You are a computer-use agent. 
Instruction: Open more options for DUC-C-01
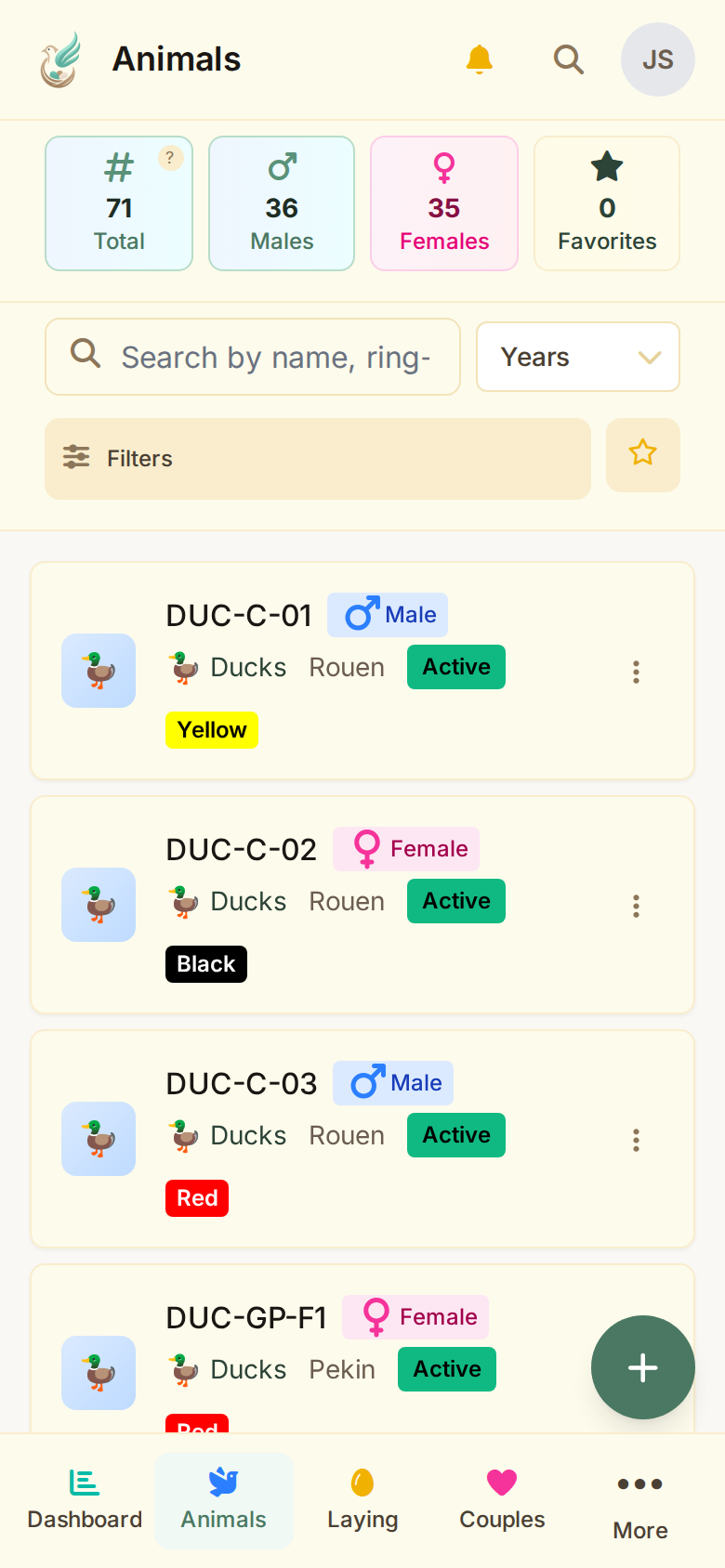pyautogui.click(x=636, y=672)
